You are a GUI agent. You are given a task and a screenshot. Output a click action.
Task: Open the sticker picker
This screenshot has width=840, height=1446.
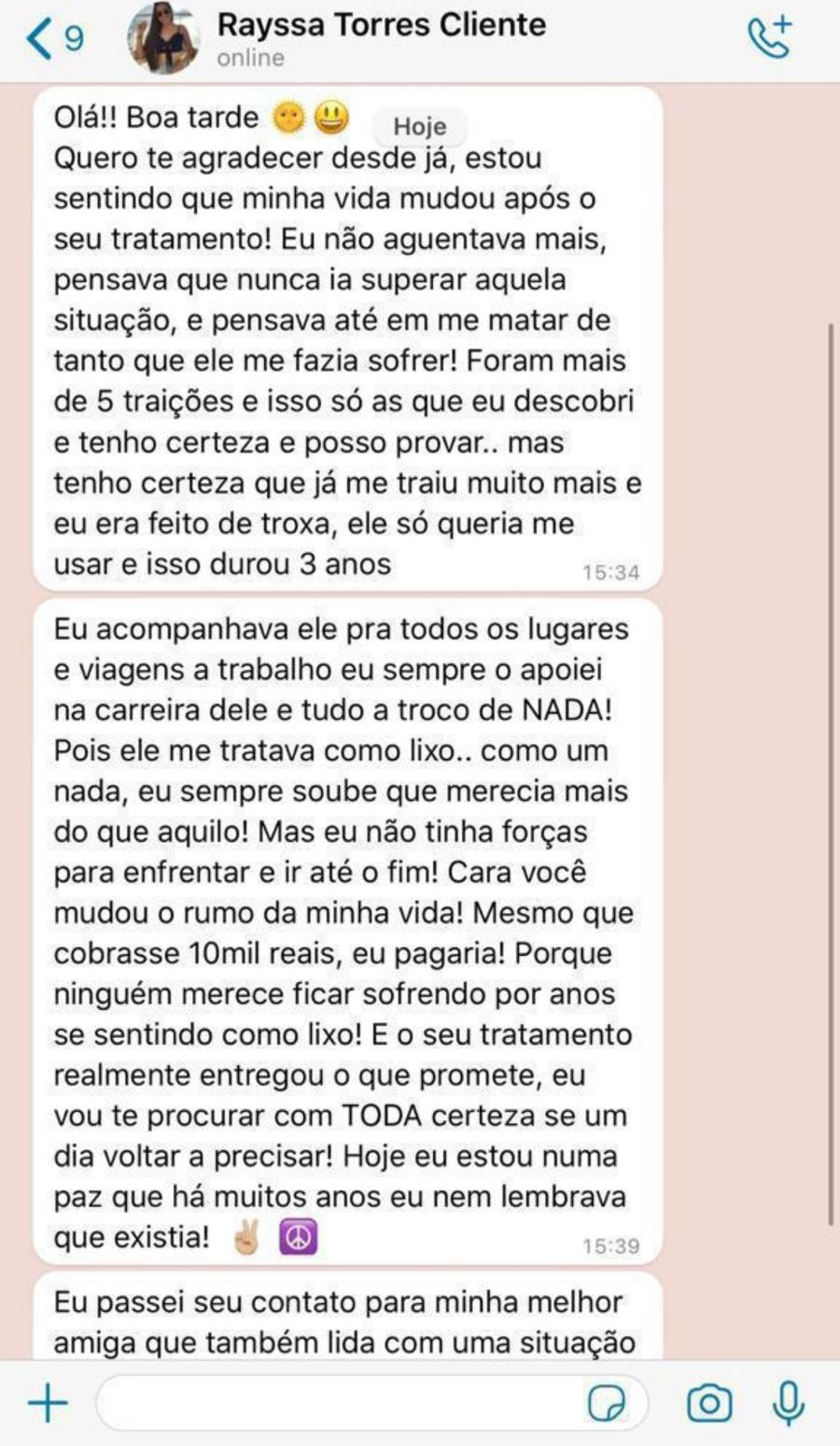pyautogui.click(x=607, y=1403)
